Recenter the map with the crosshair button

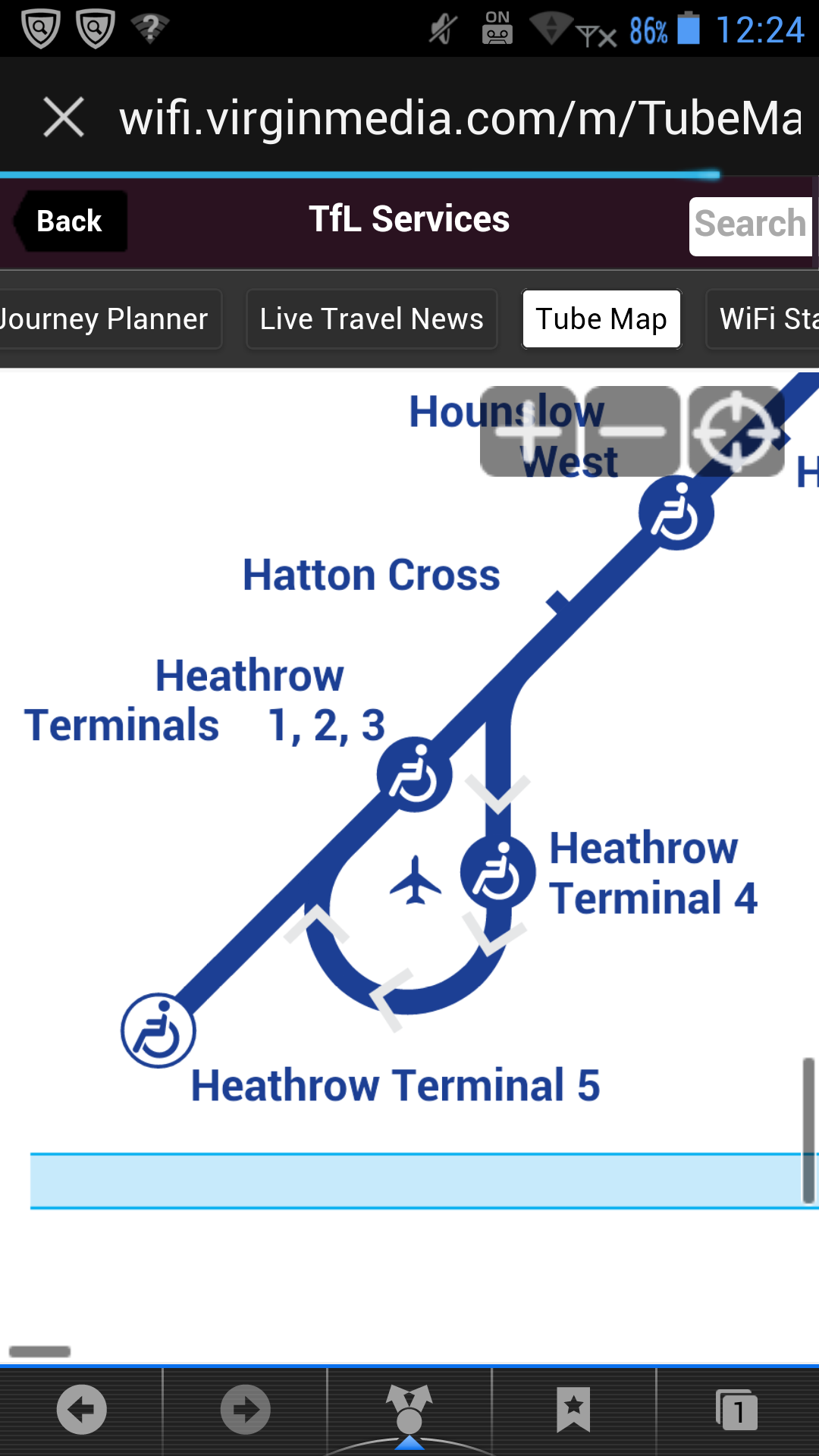(736, 431)
